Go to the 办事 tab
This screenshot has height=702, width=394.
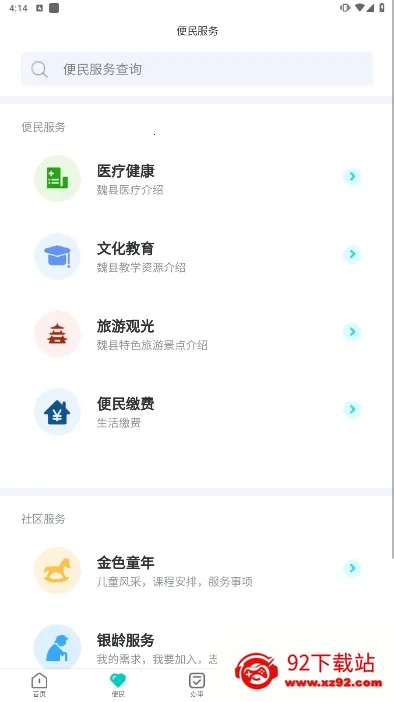(x=197, y=685)
